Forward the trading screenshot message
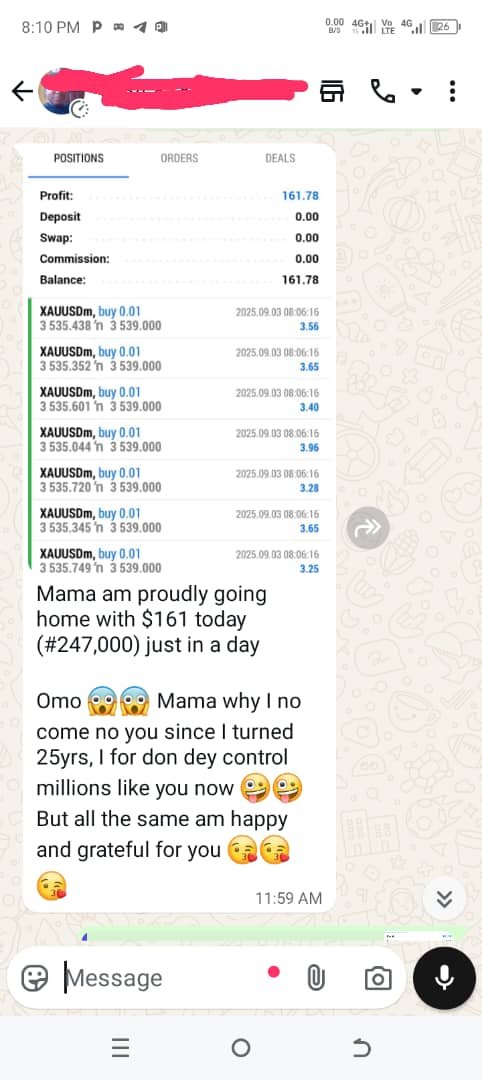 click(368, 528)
